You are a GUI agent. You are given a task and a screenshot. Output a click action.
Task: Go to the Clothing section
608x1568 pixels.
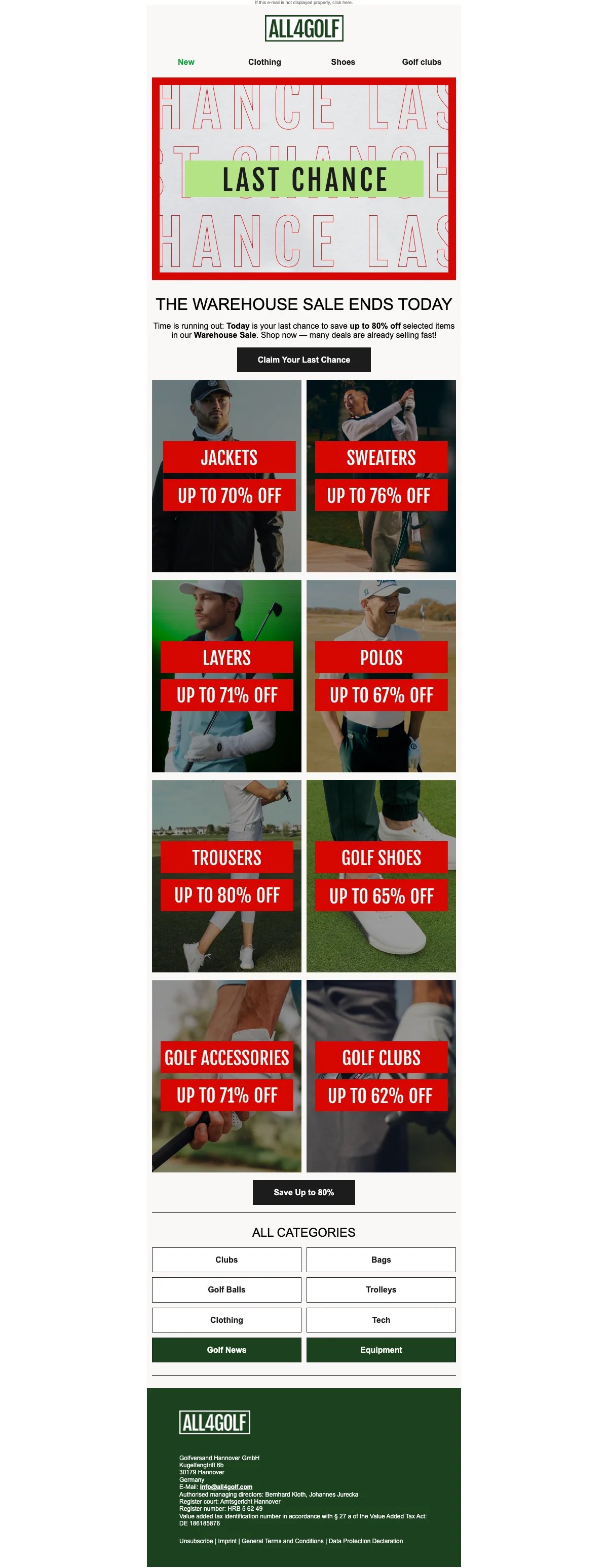264,62
